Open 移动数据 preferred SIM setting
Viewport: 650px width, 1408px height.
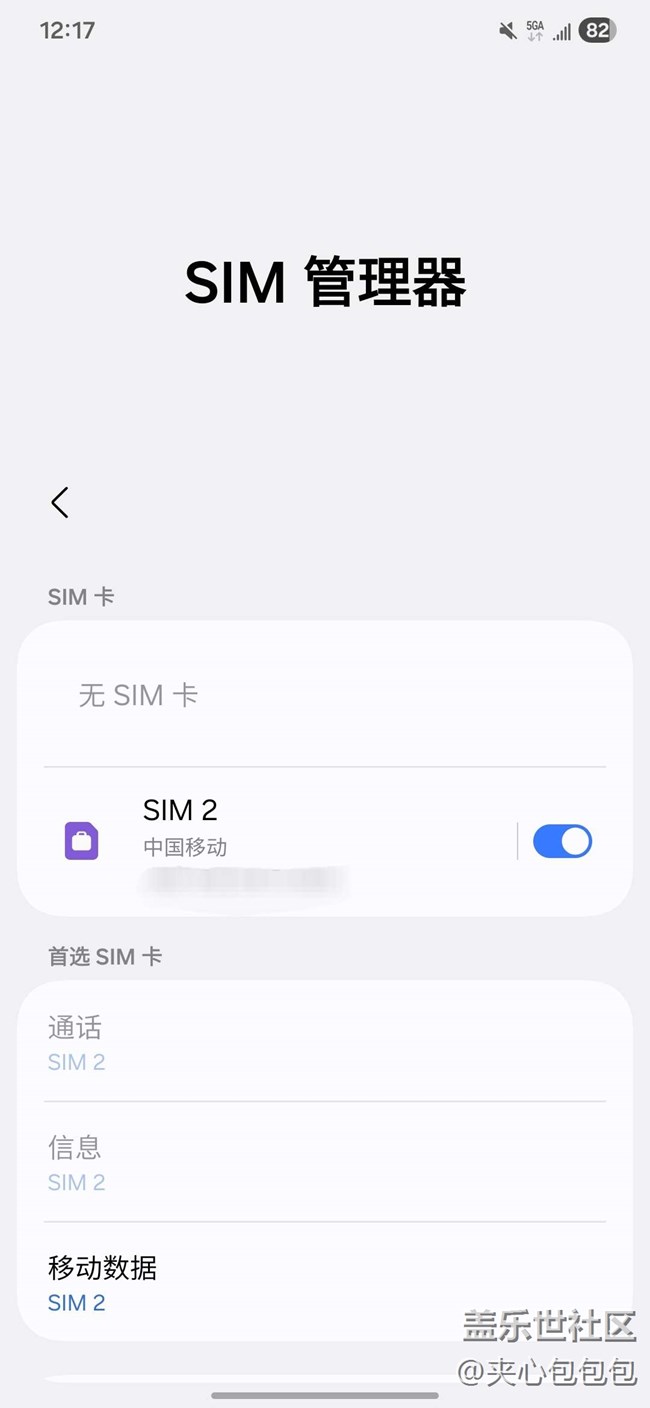click(325, 1283)
